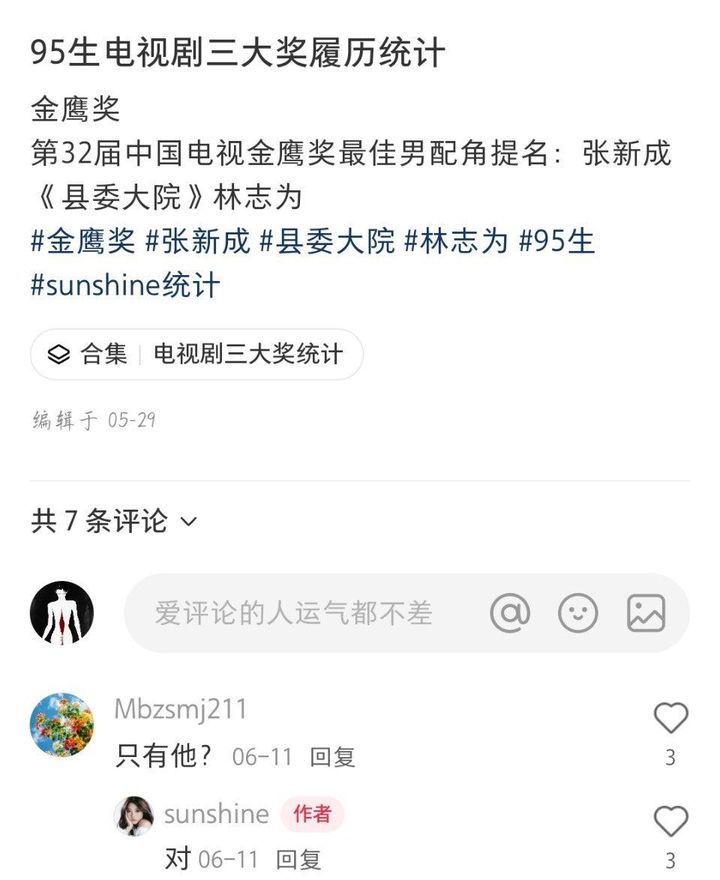Like sunshine's reply 对
The width and height of the screenshot is (720, 880).
tap(670, 822)
